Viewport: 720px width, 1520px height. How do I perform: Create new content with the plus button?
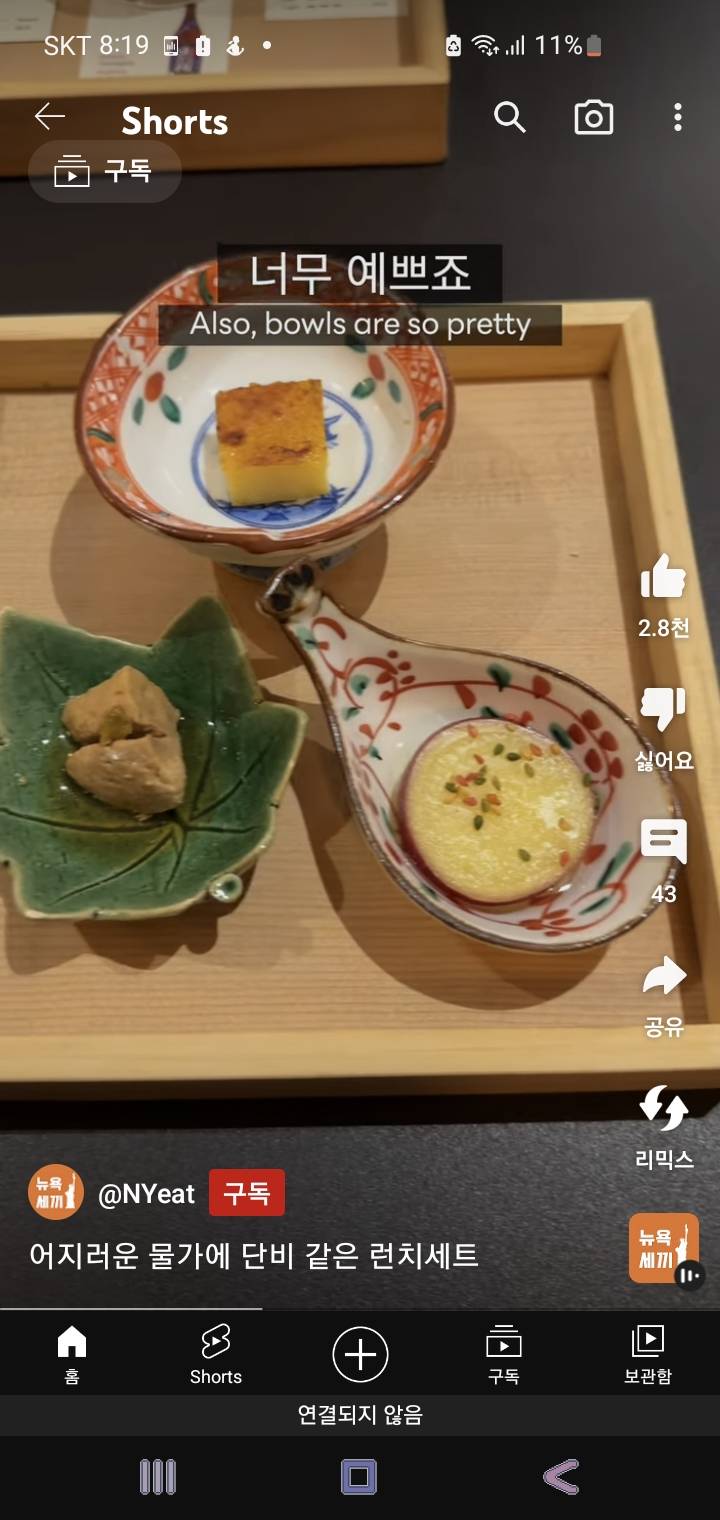[360, 1355]
